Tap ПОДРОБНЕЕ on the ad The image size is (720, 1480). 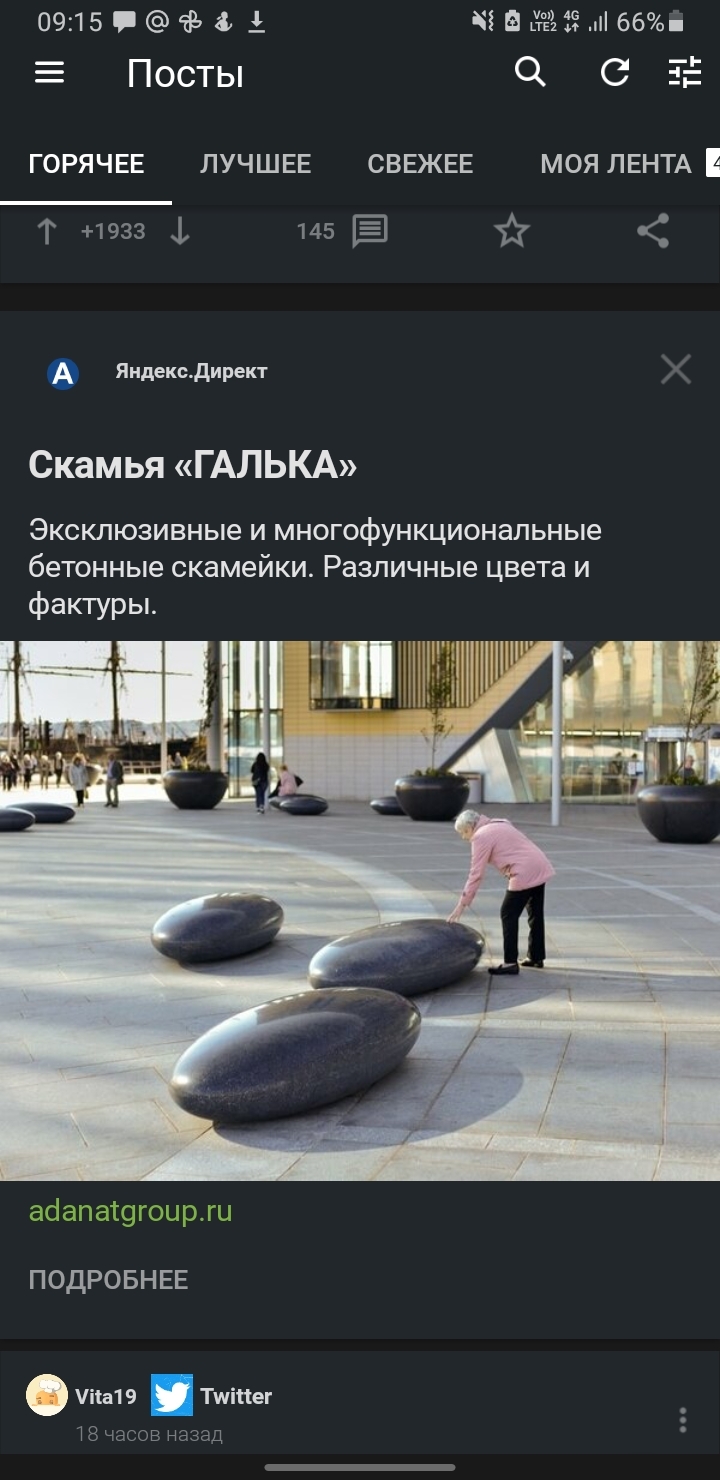[x=108, y=1280]
